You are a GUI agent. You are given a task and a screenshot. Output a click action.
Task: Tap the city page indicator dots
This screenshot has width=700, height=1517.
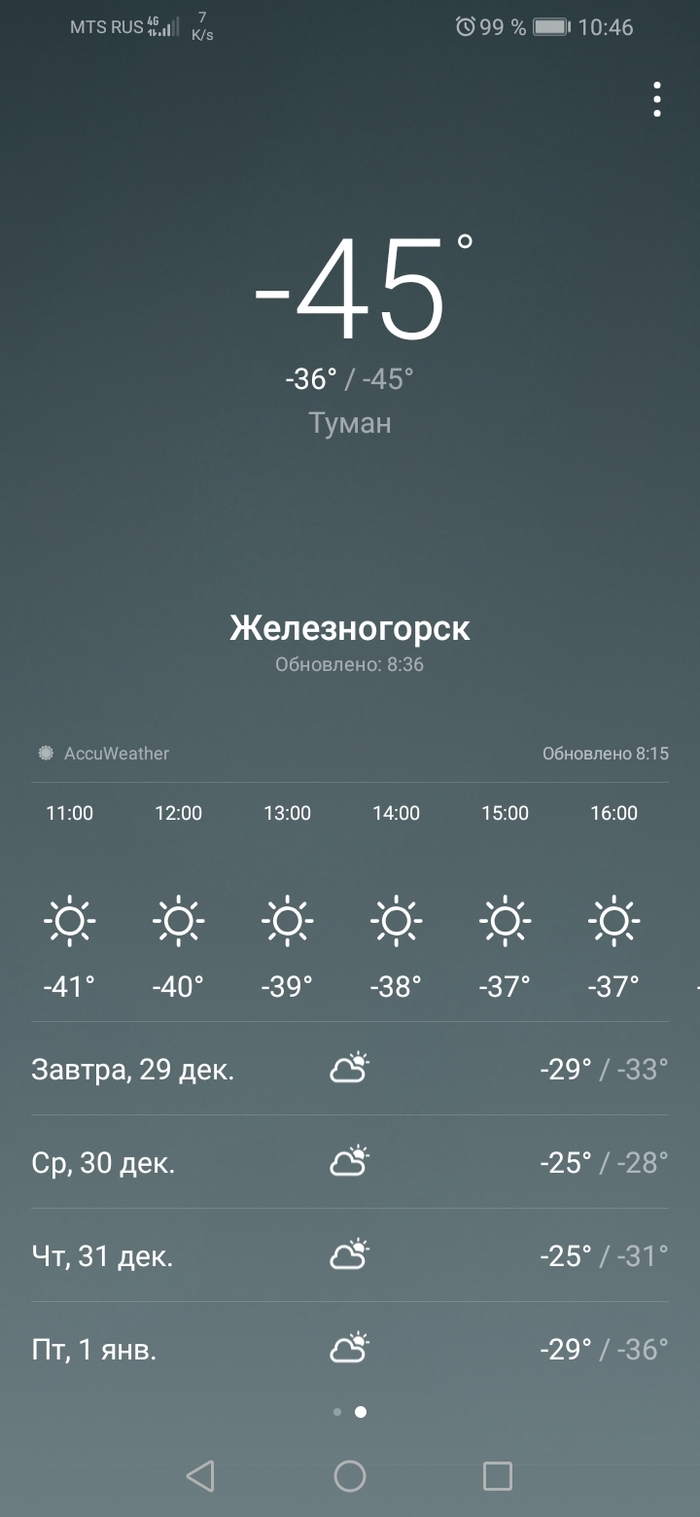pos(349,1412)
